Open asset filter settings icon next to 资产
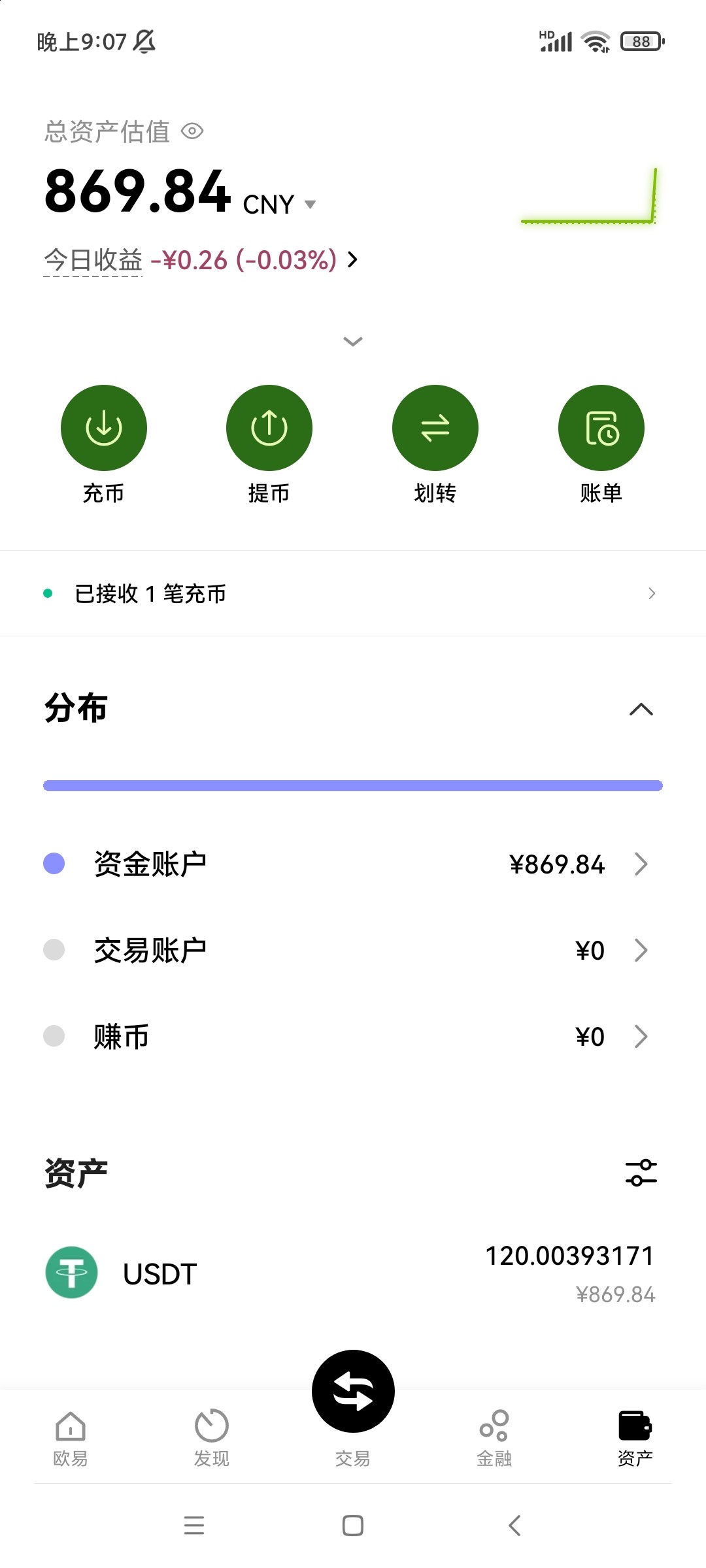 (x=641, y=1173)
